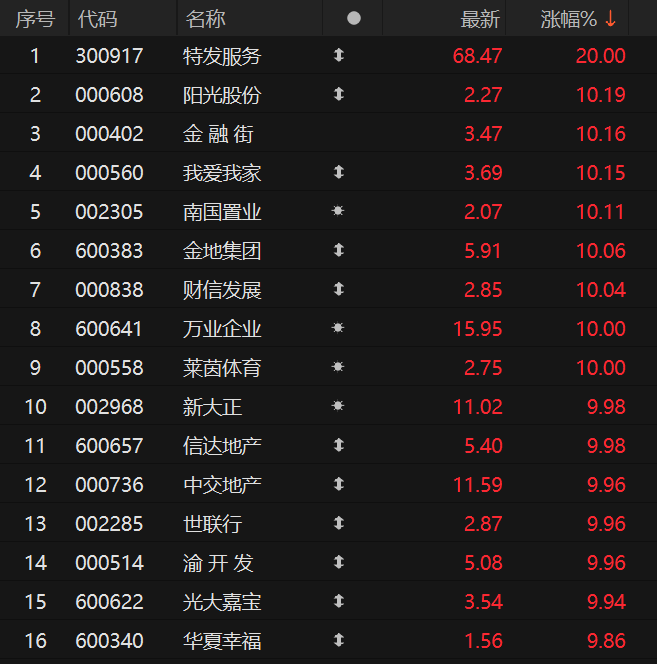The width and height of the screenshot is (657, 664).
Task: Sort by 代码 column header
Action: [96, 19]
